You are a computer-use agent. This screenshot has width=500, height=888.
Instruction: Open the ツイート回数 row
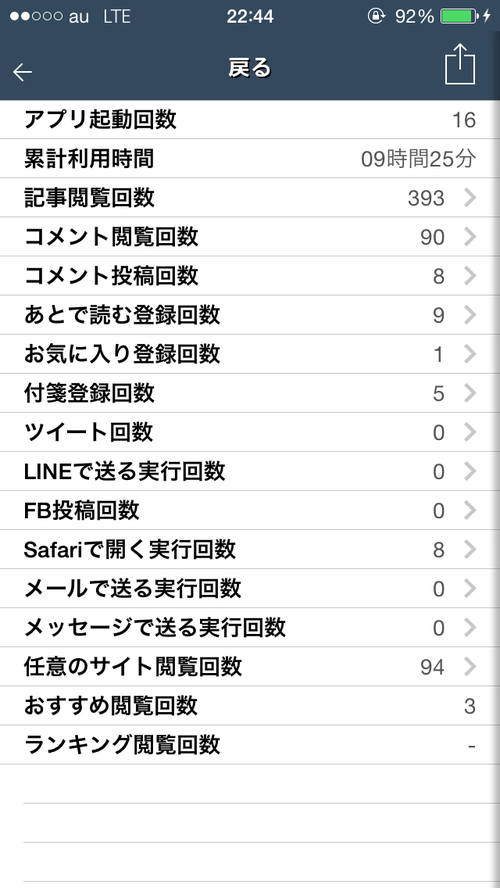[250, 432]
